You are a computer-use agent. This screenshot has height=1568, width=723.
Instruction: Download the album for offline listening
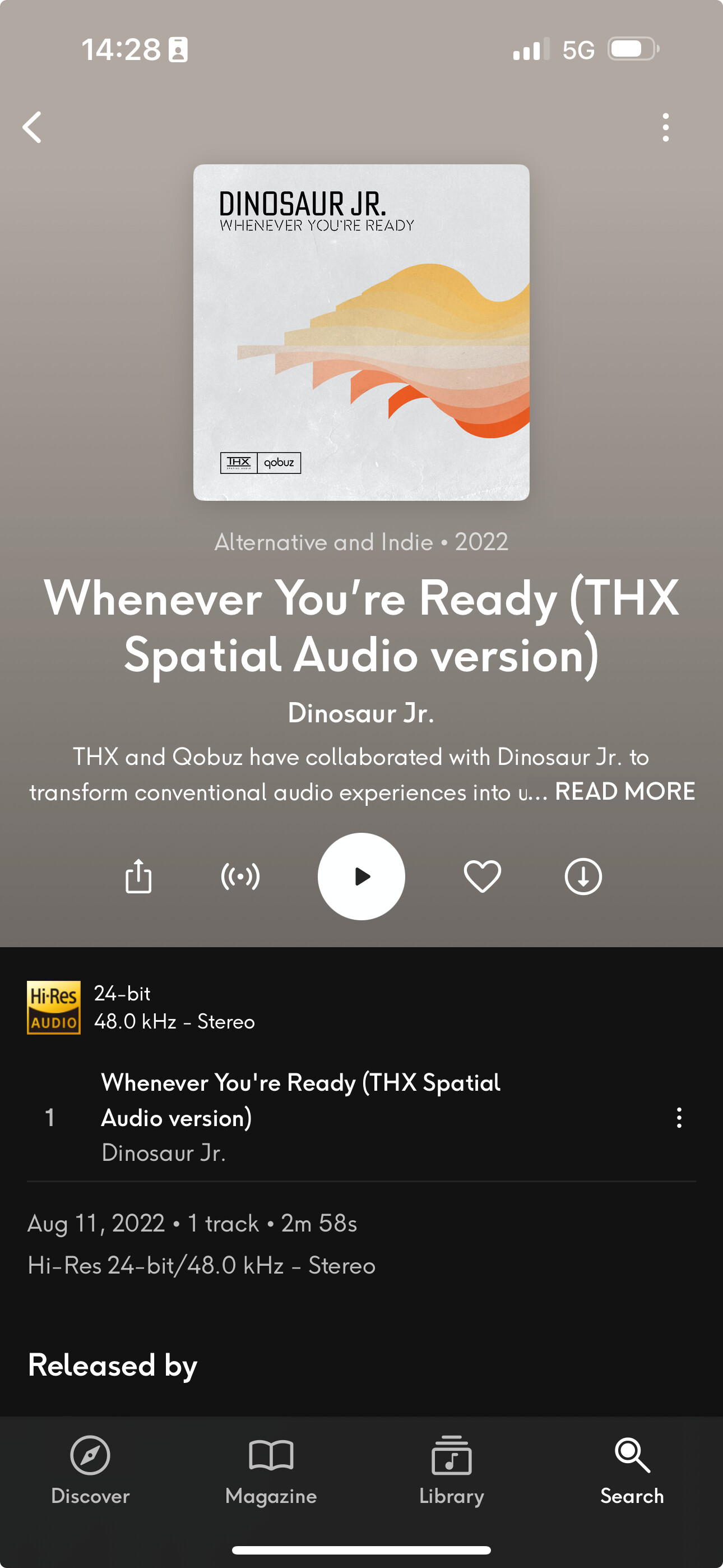(583, 877)
